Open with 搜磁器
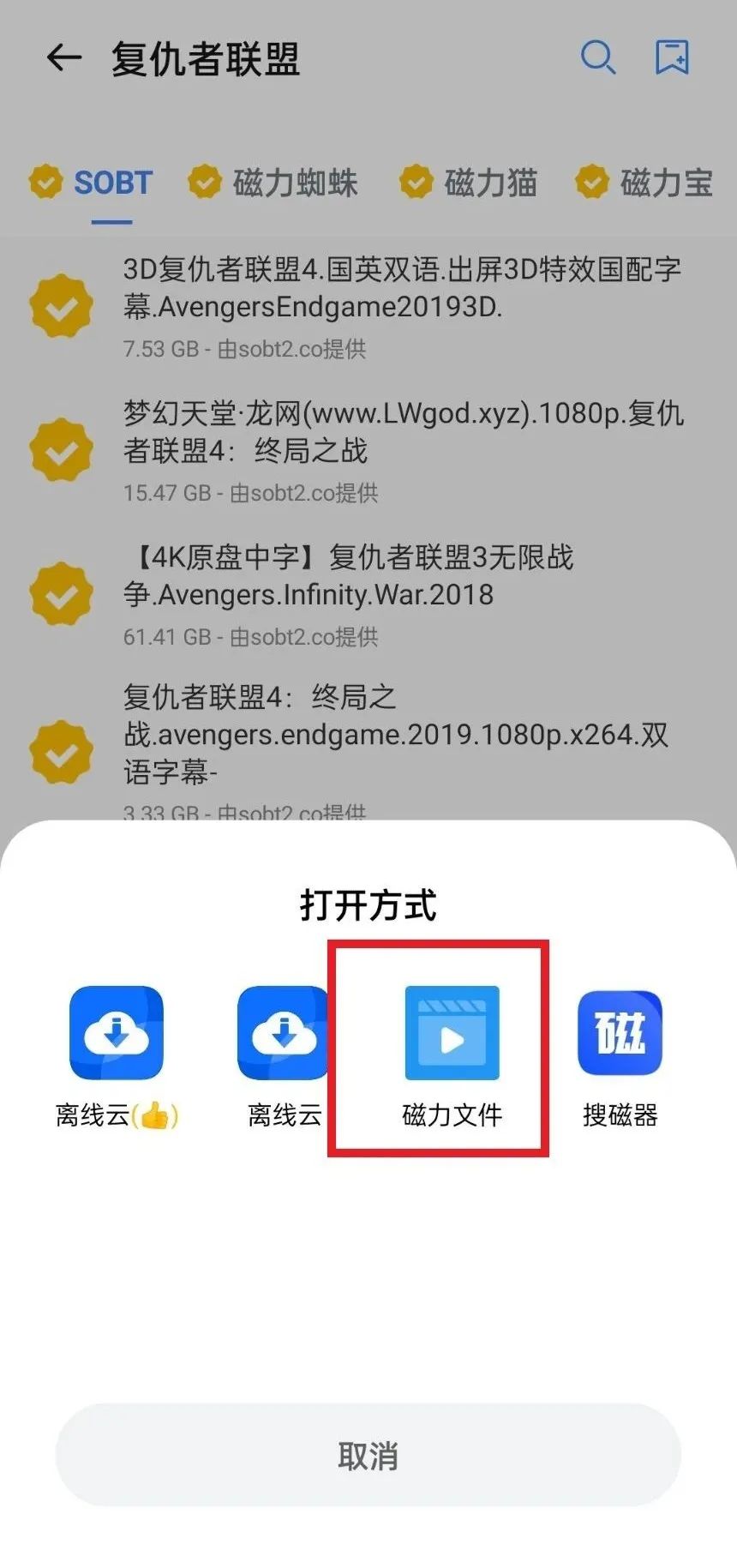 620,1055
